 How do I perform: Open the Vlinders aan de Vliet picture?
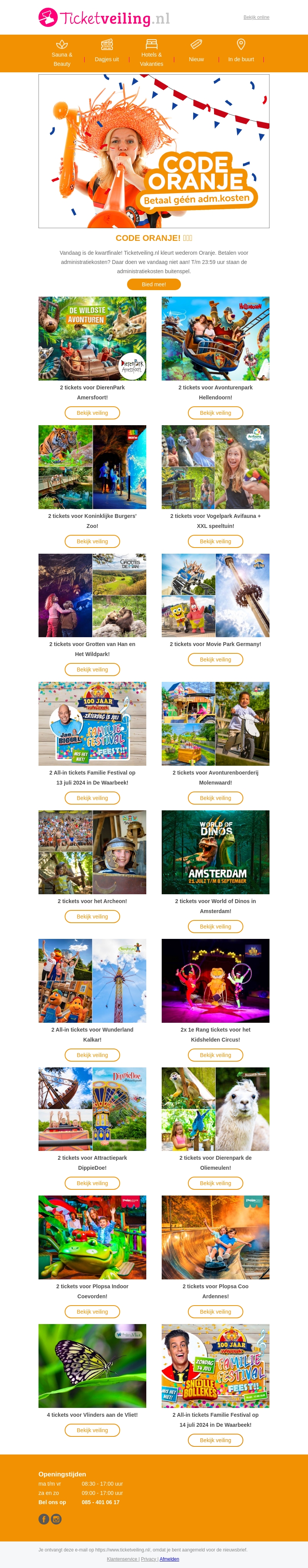pos(92,1365)
